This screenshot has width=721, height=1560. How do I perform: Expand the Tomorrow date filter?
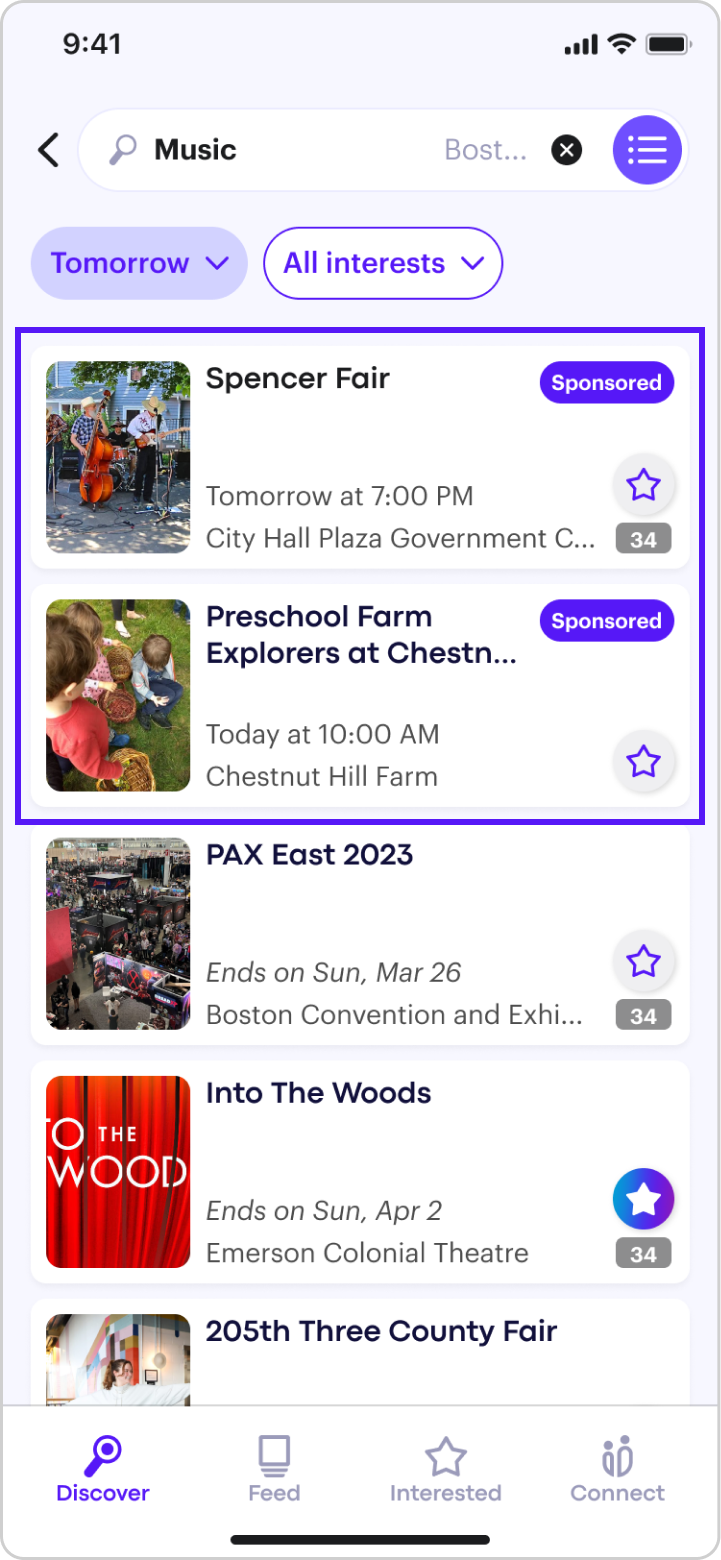[x=139, y=263]
